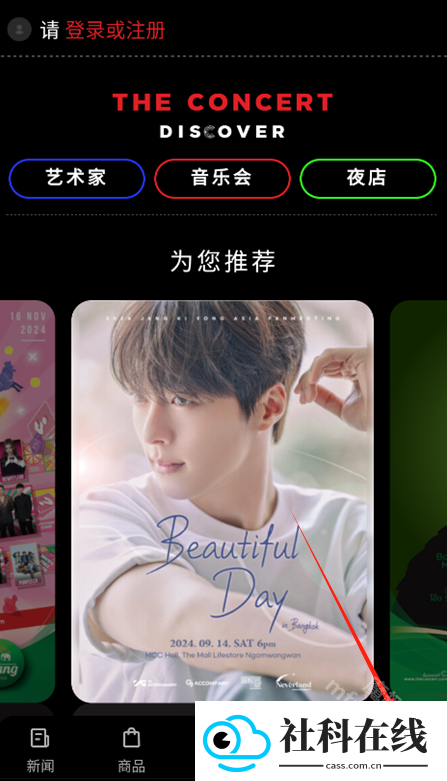The image size is (447, 781).
Task: Open the Beautiful Day fan meeting poster
Action: (222, 501)
